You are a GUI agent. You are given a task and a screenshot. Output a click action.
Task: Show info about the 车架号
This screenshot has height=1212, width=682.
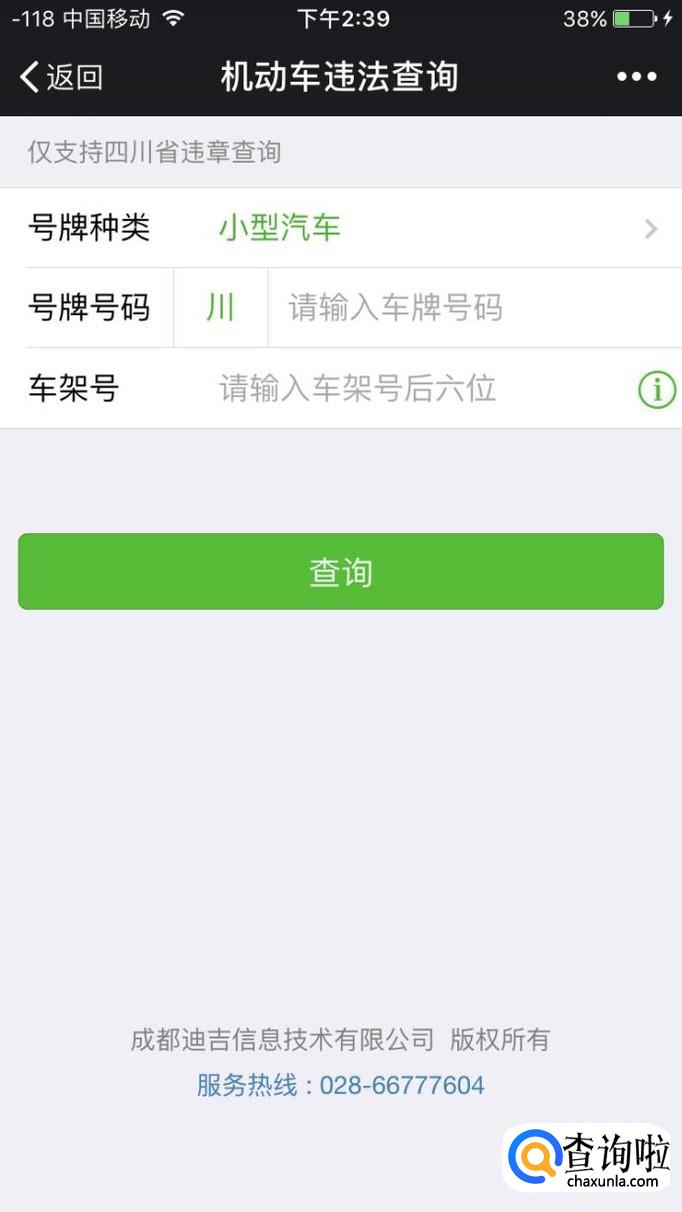(657, 389)
